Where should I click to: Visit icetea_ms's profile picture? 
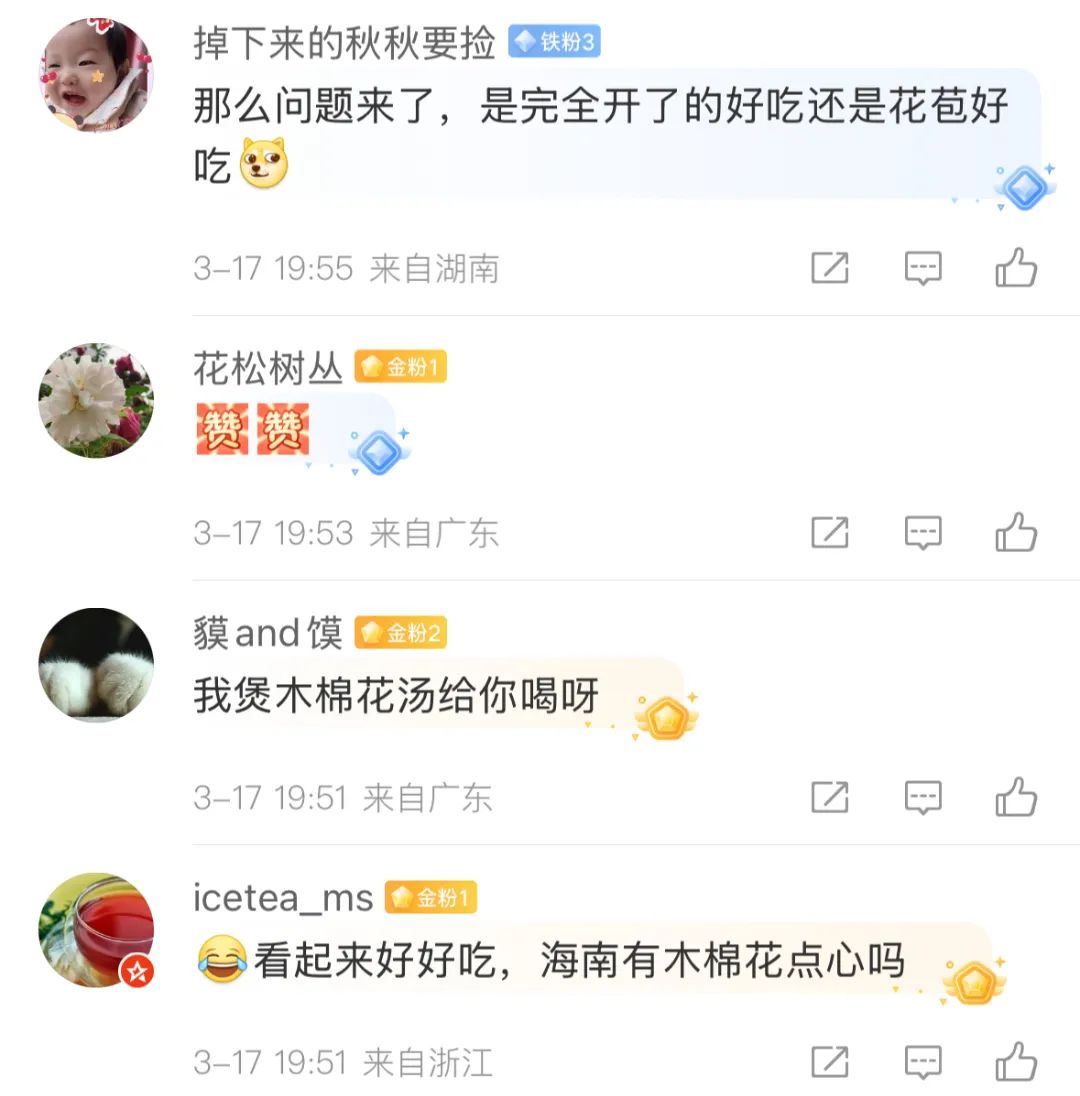(x=96, y=930)
